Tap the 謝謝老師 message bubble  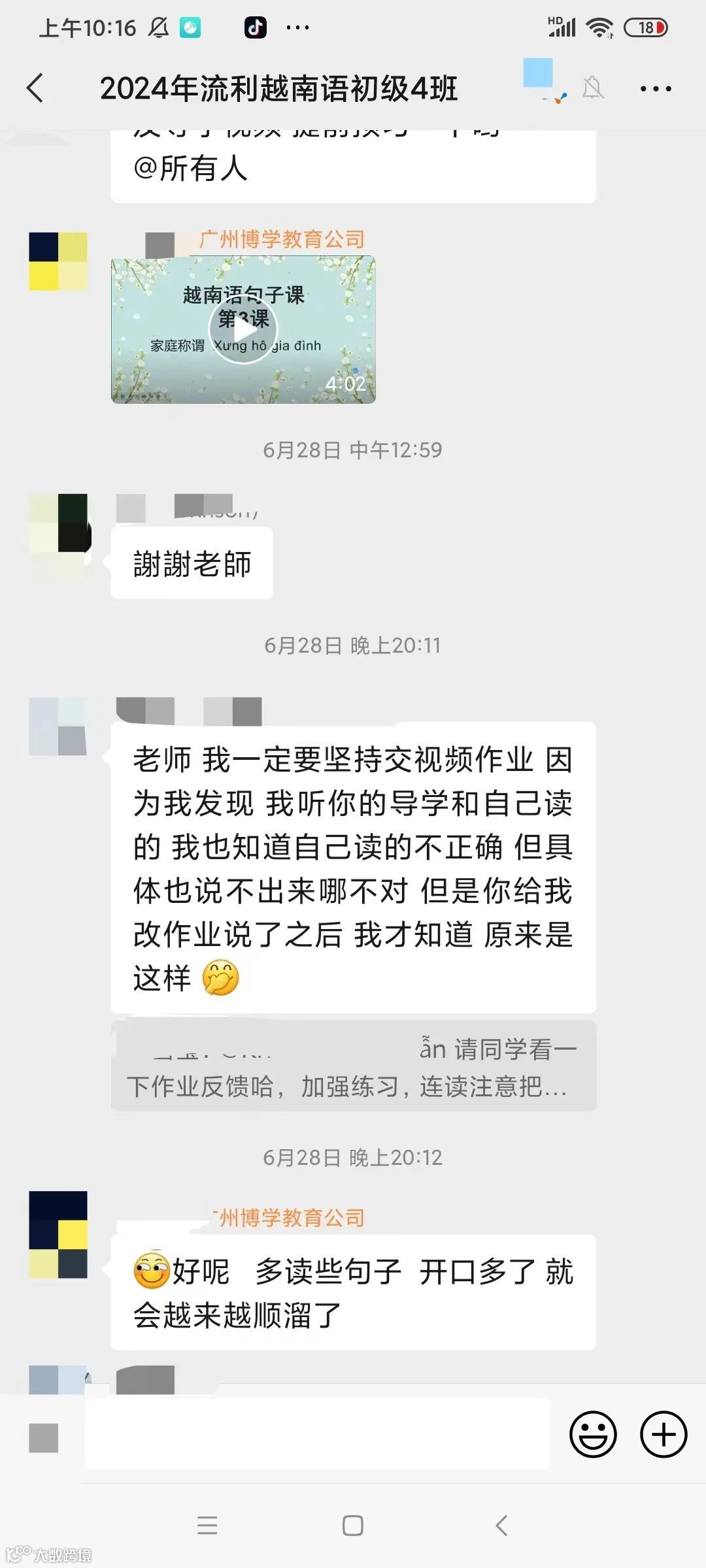[192, 563]
